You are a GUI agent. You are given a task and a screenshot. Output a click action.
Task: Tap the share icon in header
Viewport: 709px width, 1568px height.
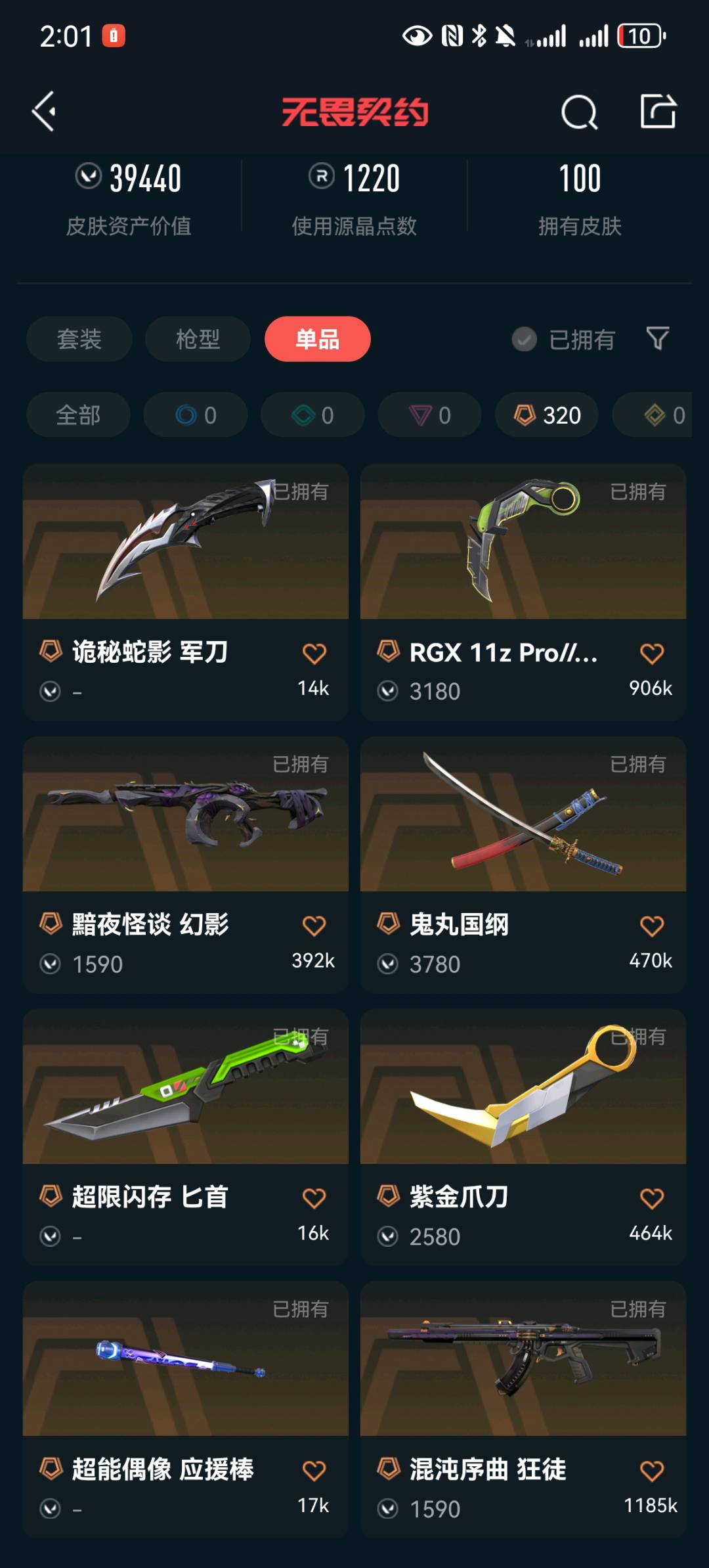[658, 111]
